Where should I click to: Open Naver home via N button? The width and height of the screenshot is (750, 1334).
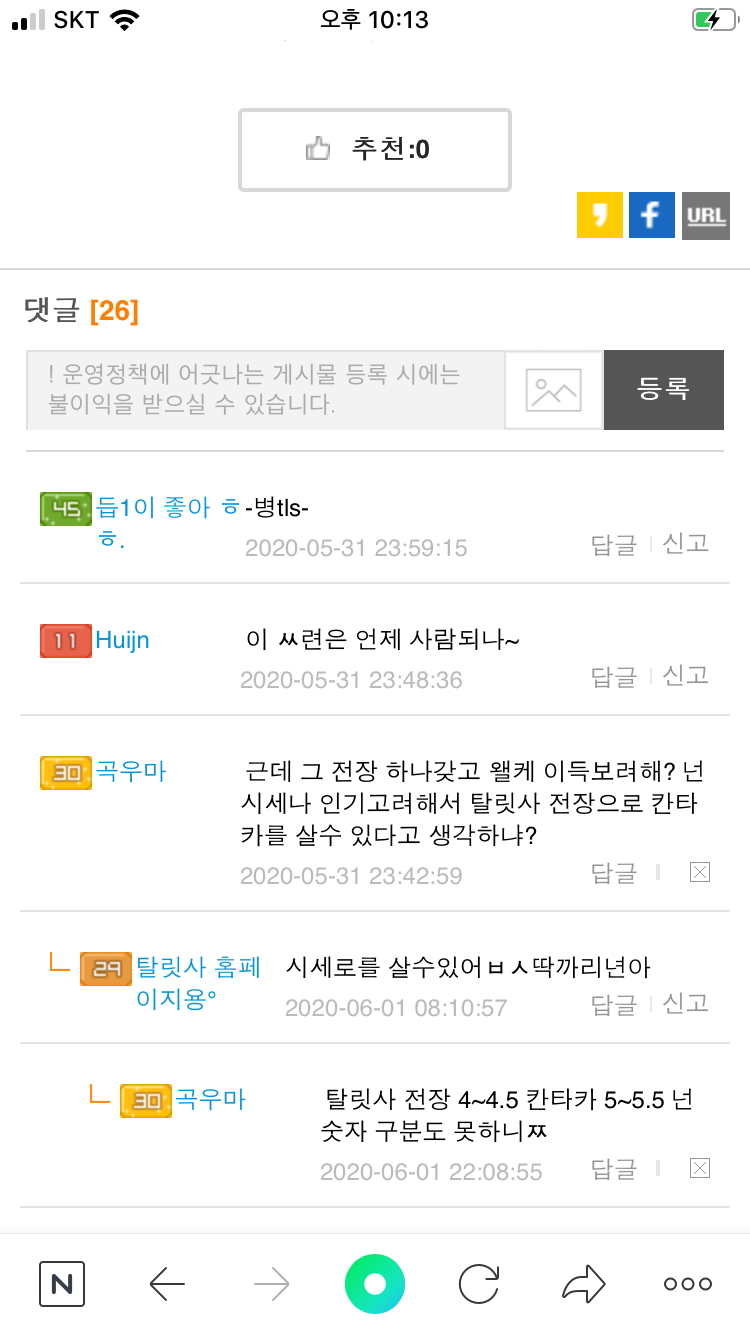tap(62, 1284)
